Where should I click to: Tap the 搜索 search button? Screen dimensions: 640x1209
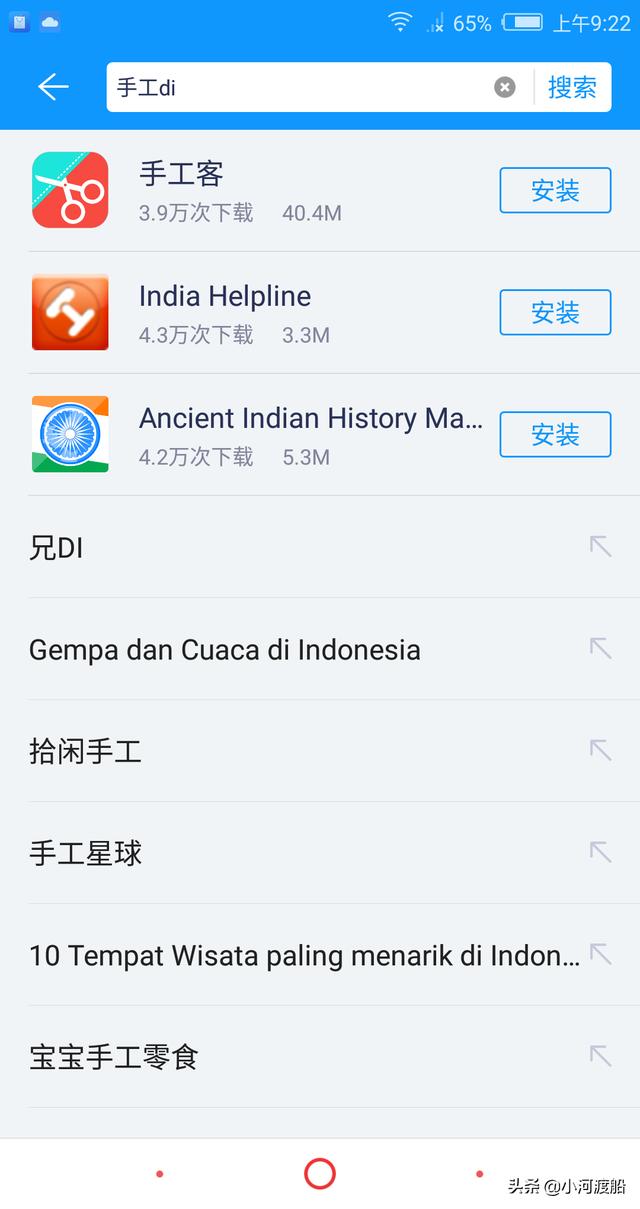[572, 87]
